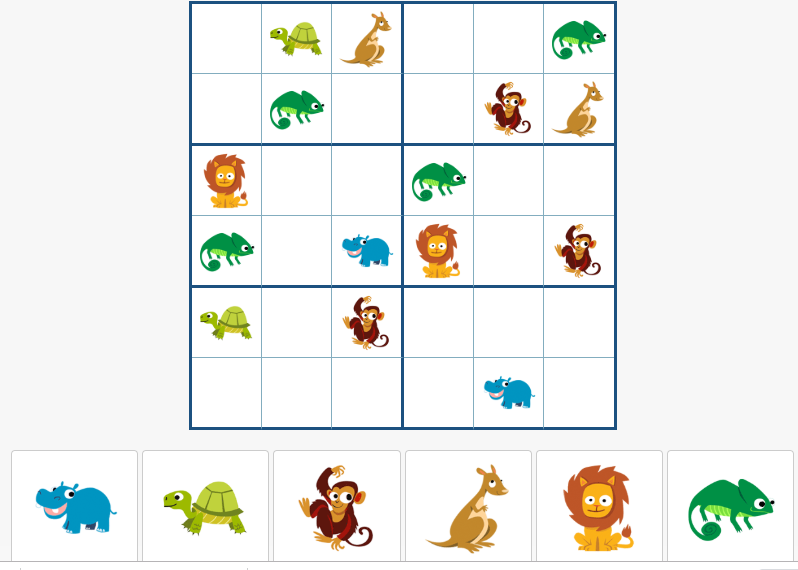Tap empty cell between lion and monkey
This screenshot has width=798, height=570.
pos(508,251)
